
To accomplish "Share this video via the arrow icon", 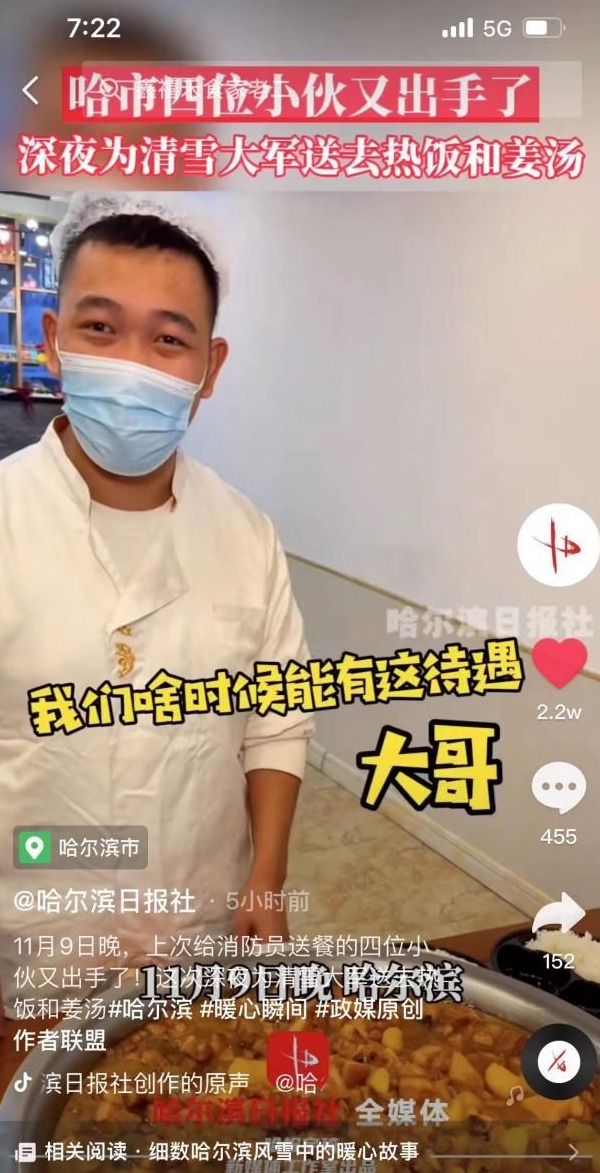I will (558, 914).
